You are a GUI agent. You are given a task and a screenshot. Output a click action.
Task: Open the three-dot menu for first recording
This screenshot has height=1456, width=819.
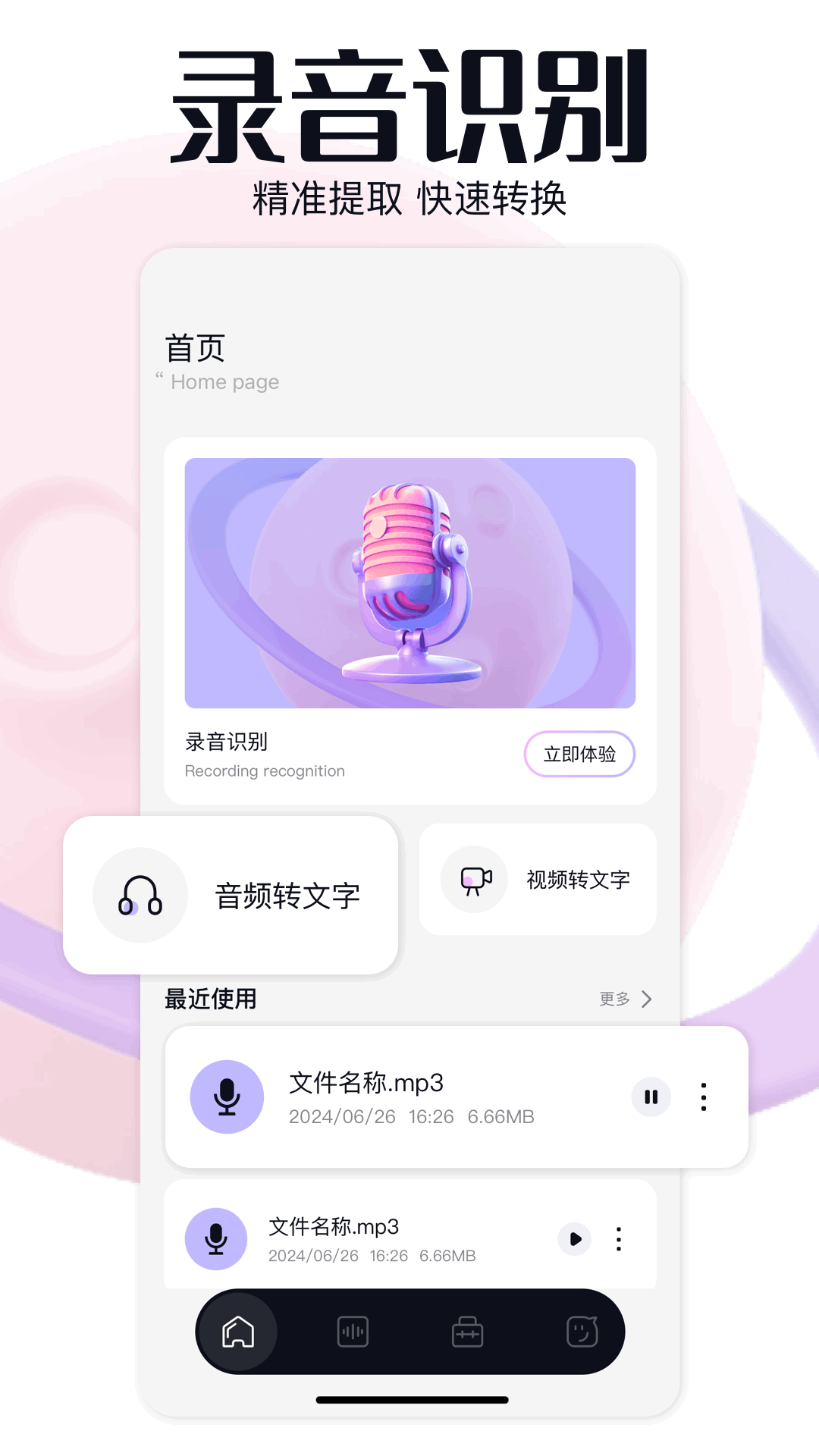(703, 1097)
